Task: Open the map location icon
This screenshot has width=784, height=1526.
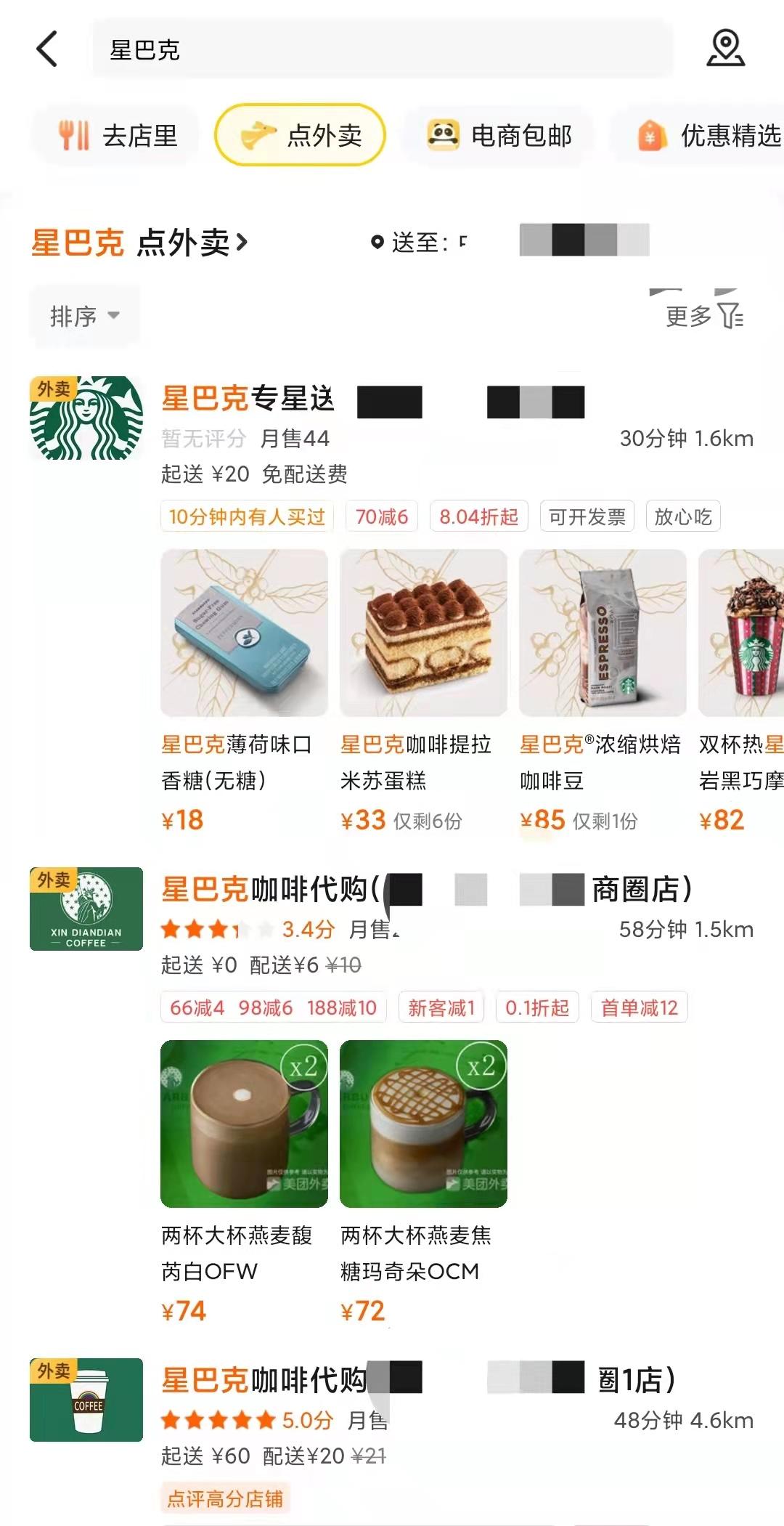Action: (x=725, y=49)
